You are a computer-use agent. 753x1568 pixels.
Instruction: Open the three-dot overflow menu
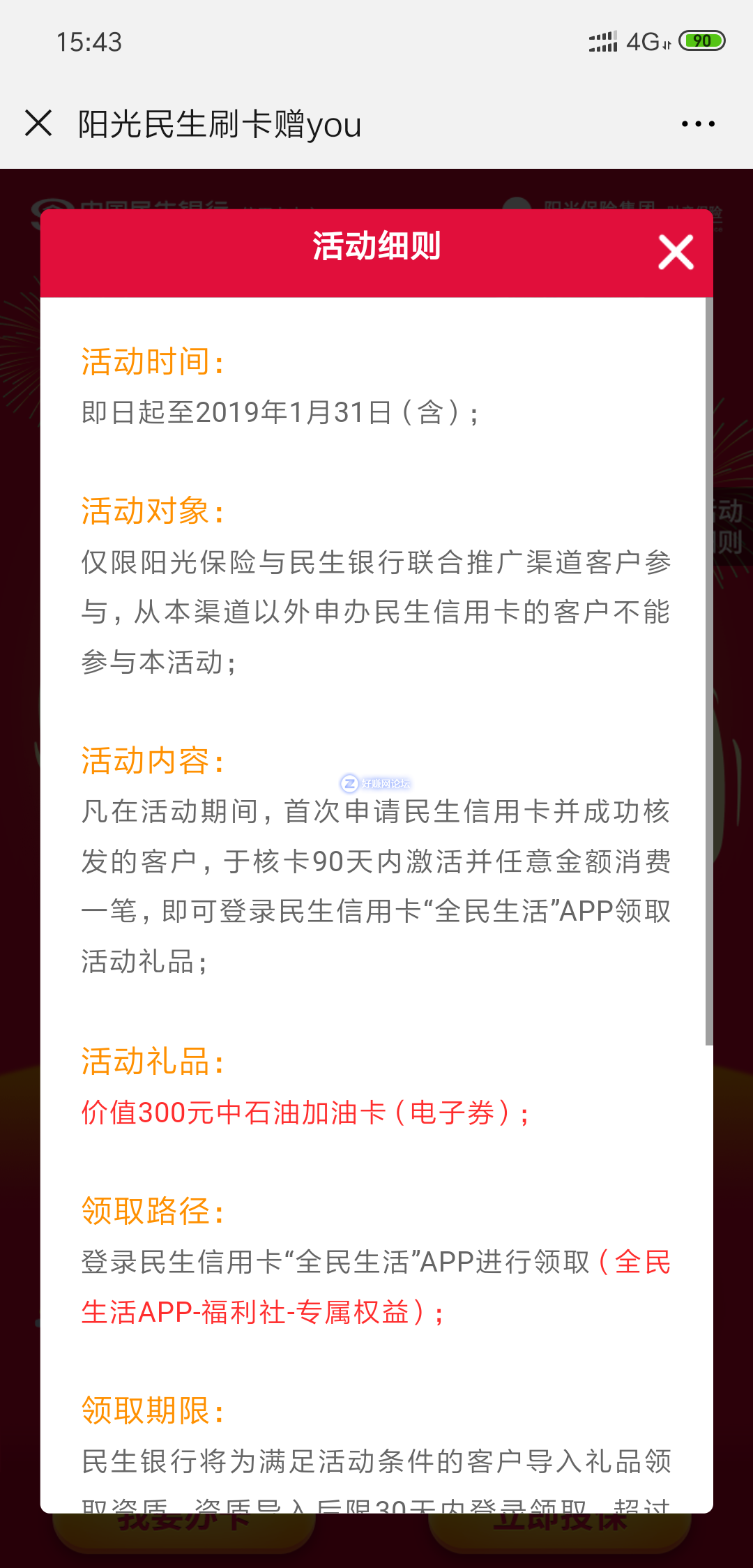click(698, 124)
